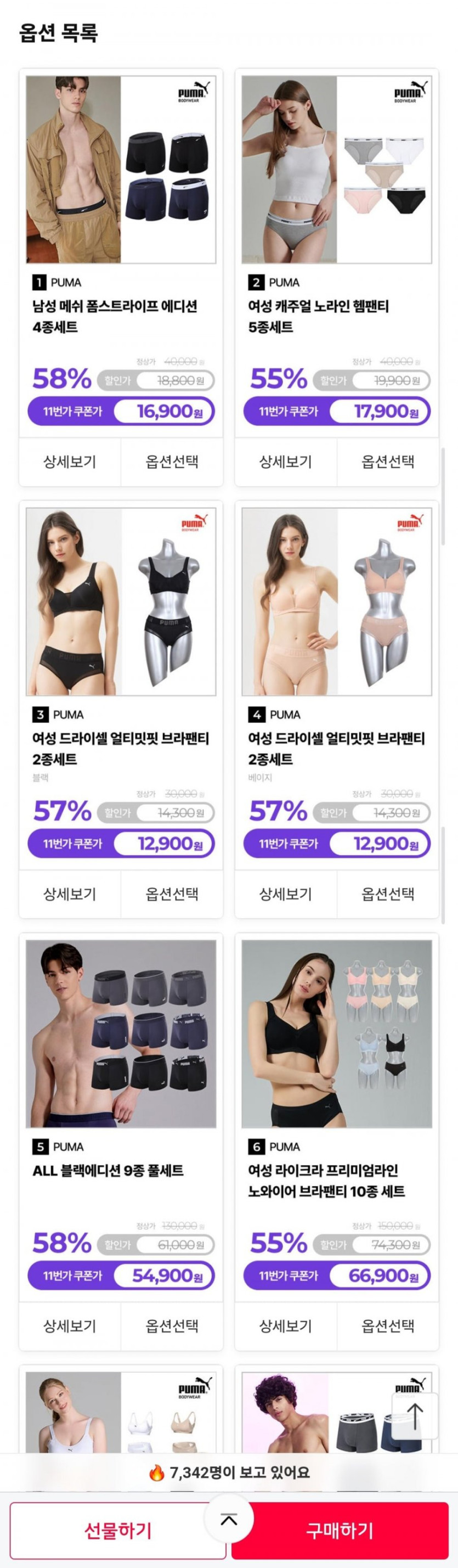The image size is (458, 1568).
Task: Open 상세보기 for option 4 베이지 브라팬티 세트
Action: (x=285, y=893)
